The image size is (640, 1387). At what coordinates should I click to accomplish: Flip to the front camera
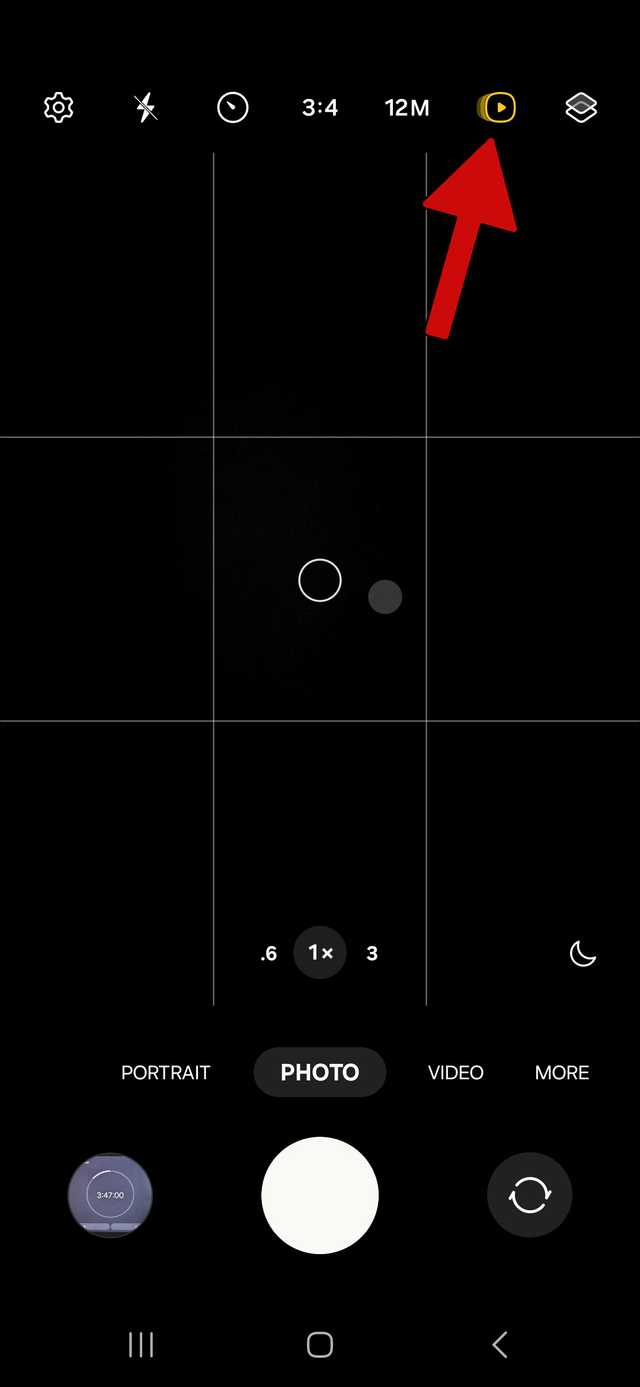[x=529, y=1195]
